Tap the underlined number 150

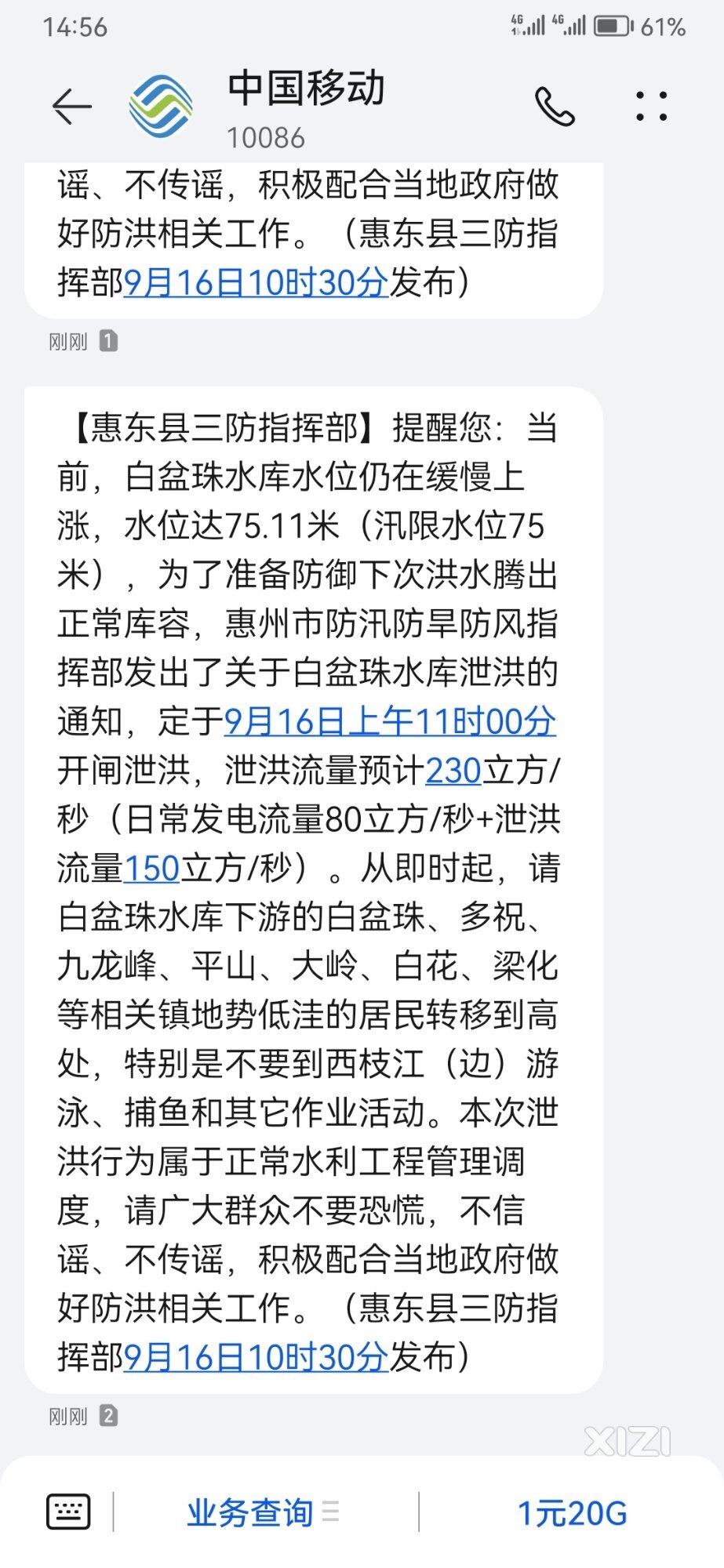[x=152, y=869]
